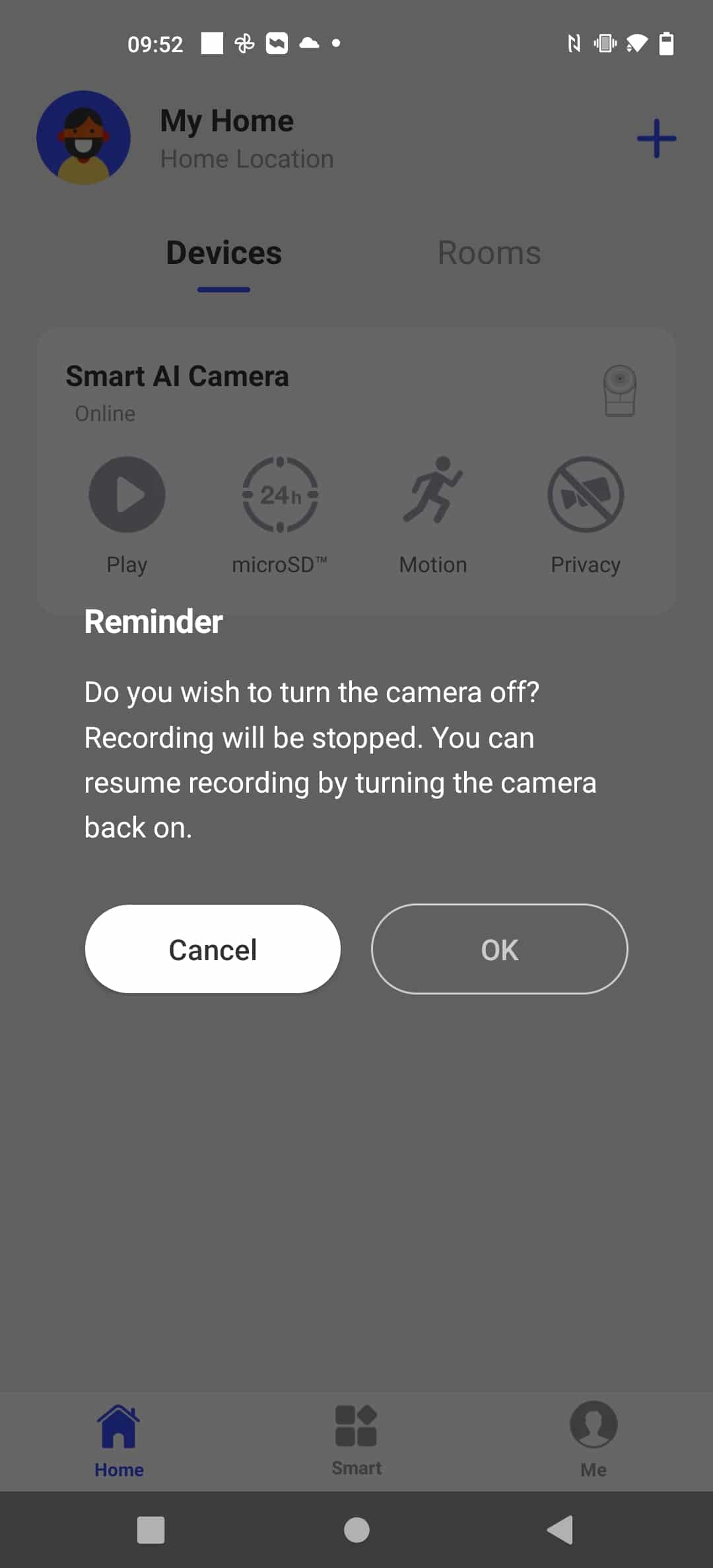Confirm with the OK button
Screen dimensions: 713x1568
point(499,949)
